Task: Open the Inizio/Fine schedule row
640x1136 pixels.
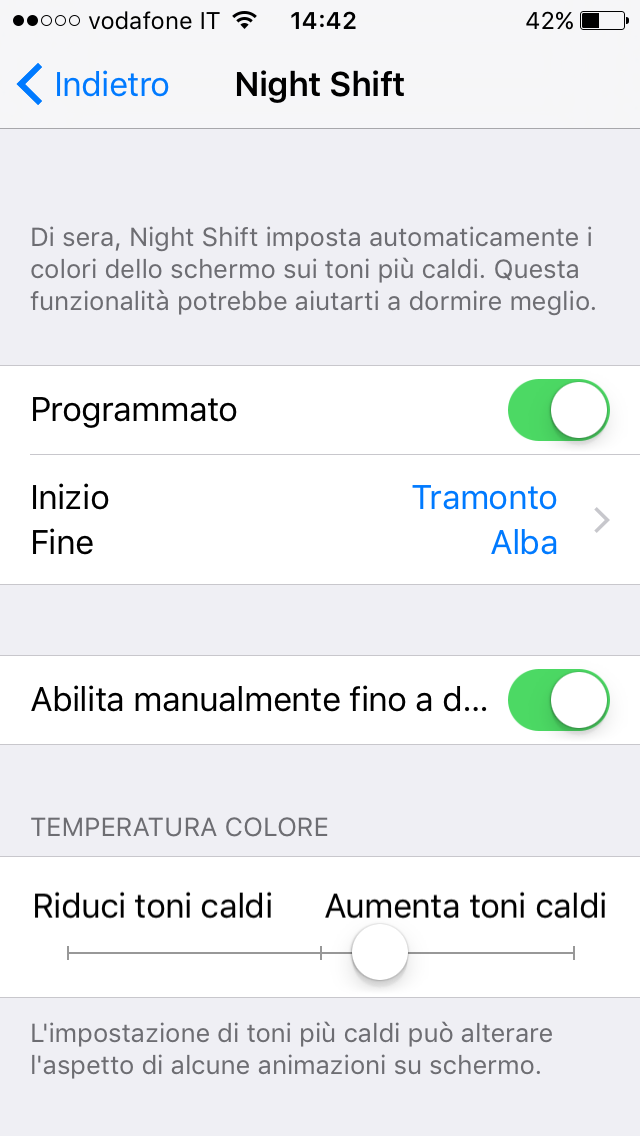Action: [320, 520]
